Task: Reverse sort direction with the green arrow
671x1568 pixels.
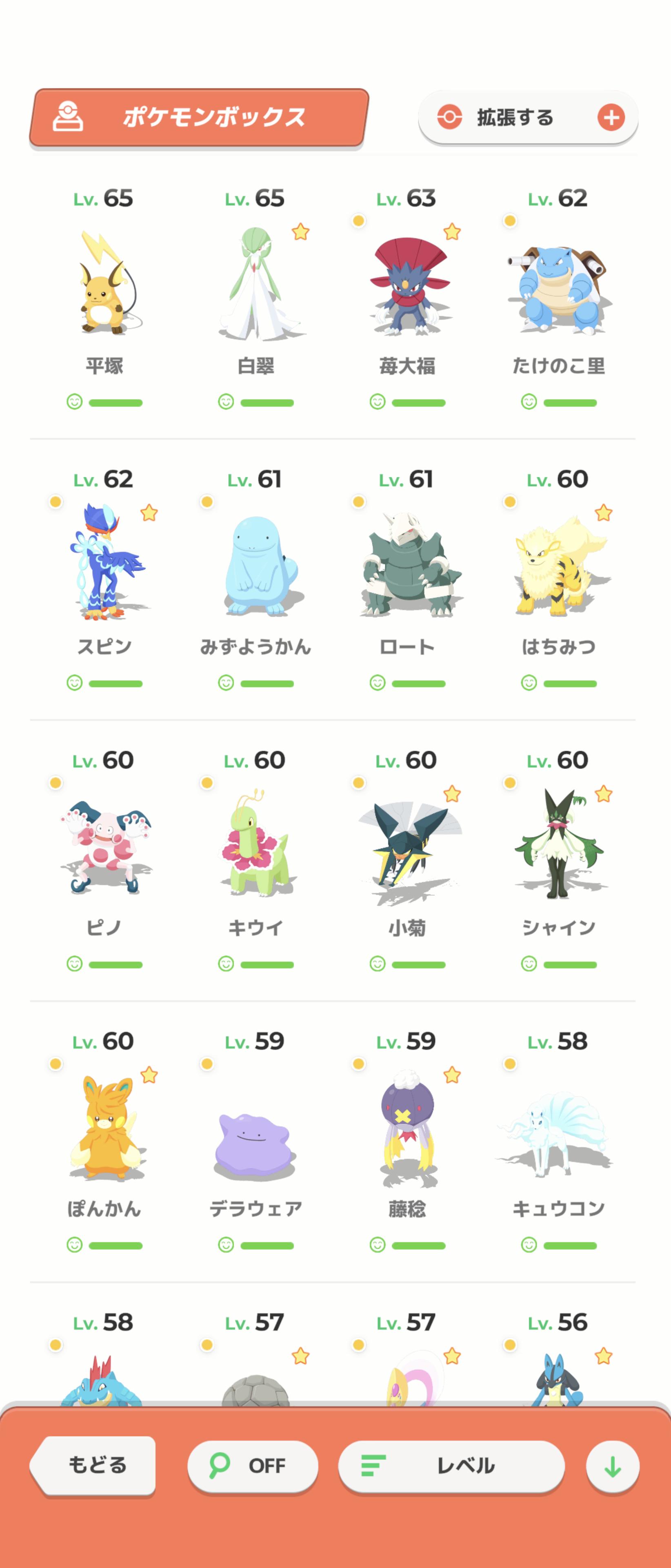Action: tap(612, 1466)
